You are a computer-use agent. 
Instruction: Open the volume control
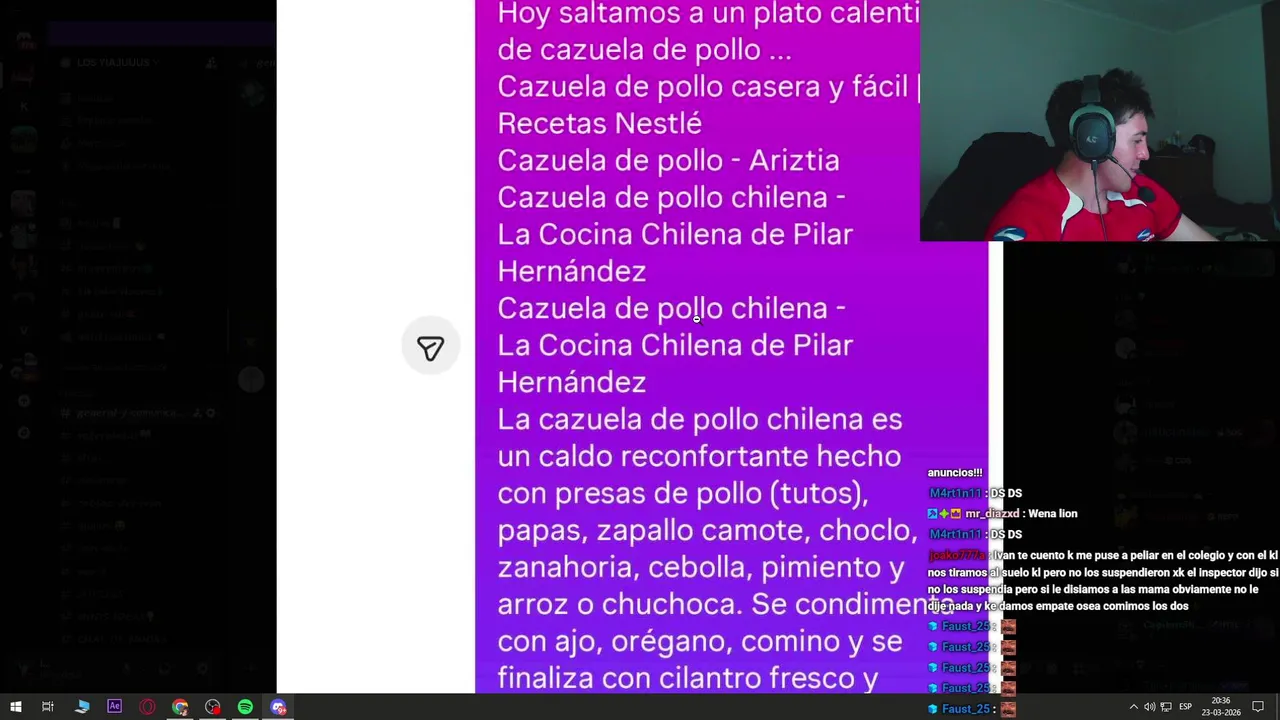coord(1149,707)
